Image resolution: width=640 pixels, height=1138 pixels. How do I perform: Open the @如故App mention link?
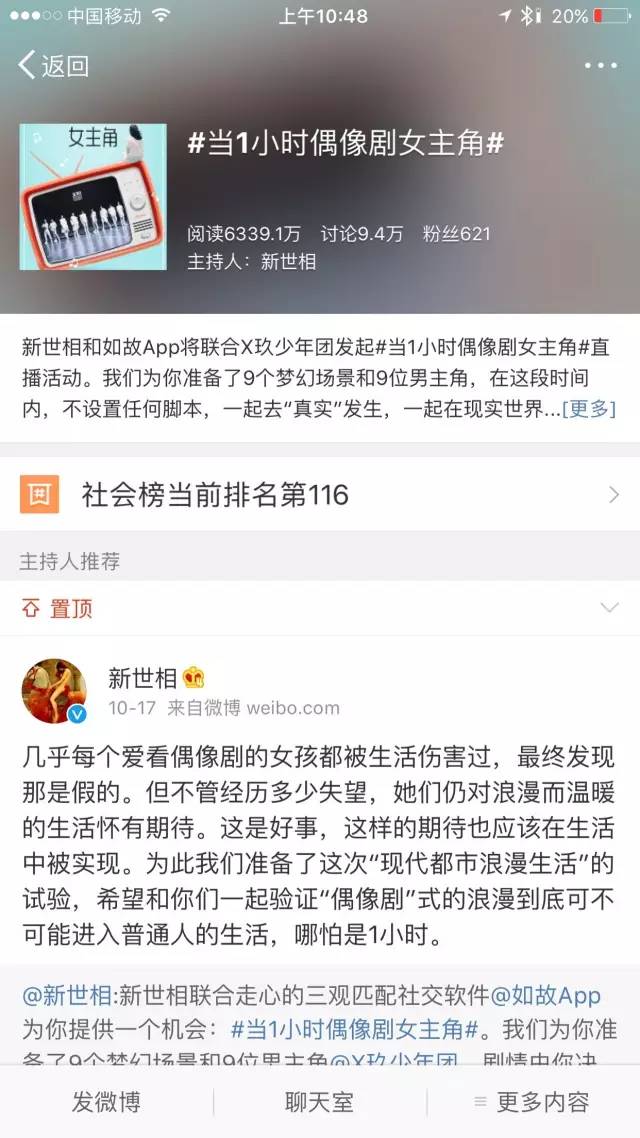pyautogui.click(x=556, y=996)
